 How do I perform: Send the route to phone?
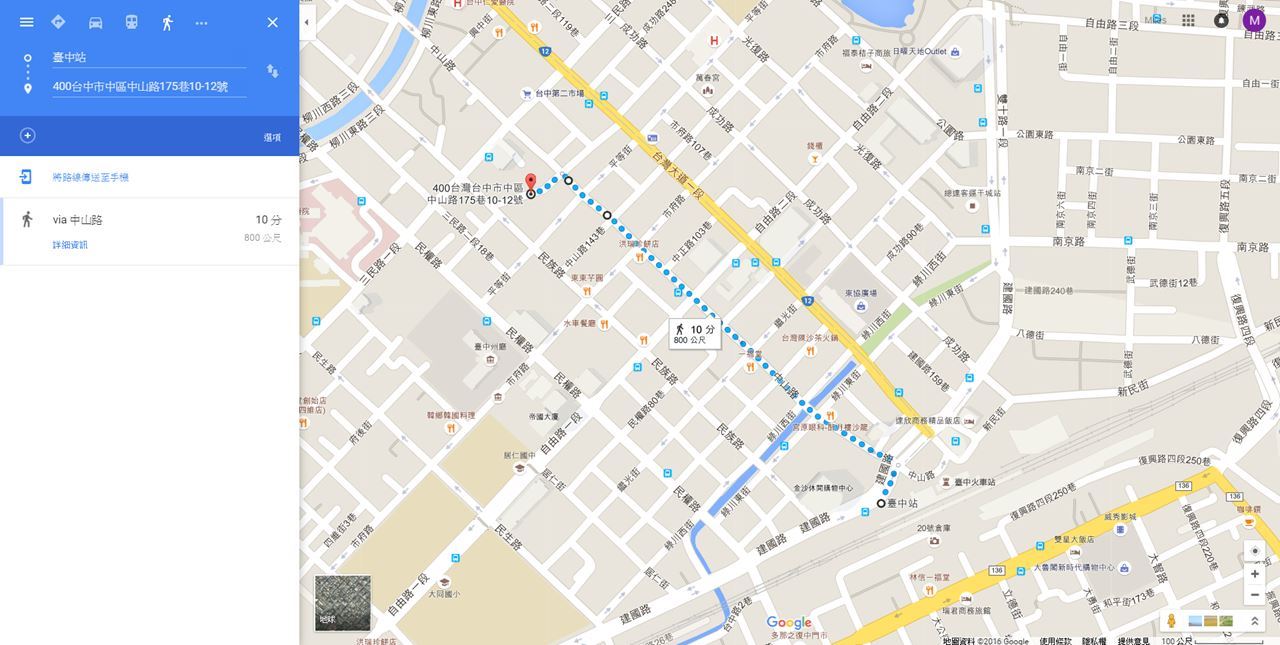(x=90, y=177)
